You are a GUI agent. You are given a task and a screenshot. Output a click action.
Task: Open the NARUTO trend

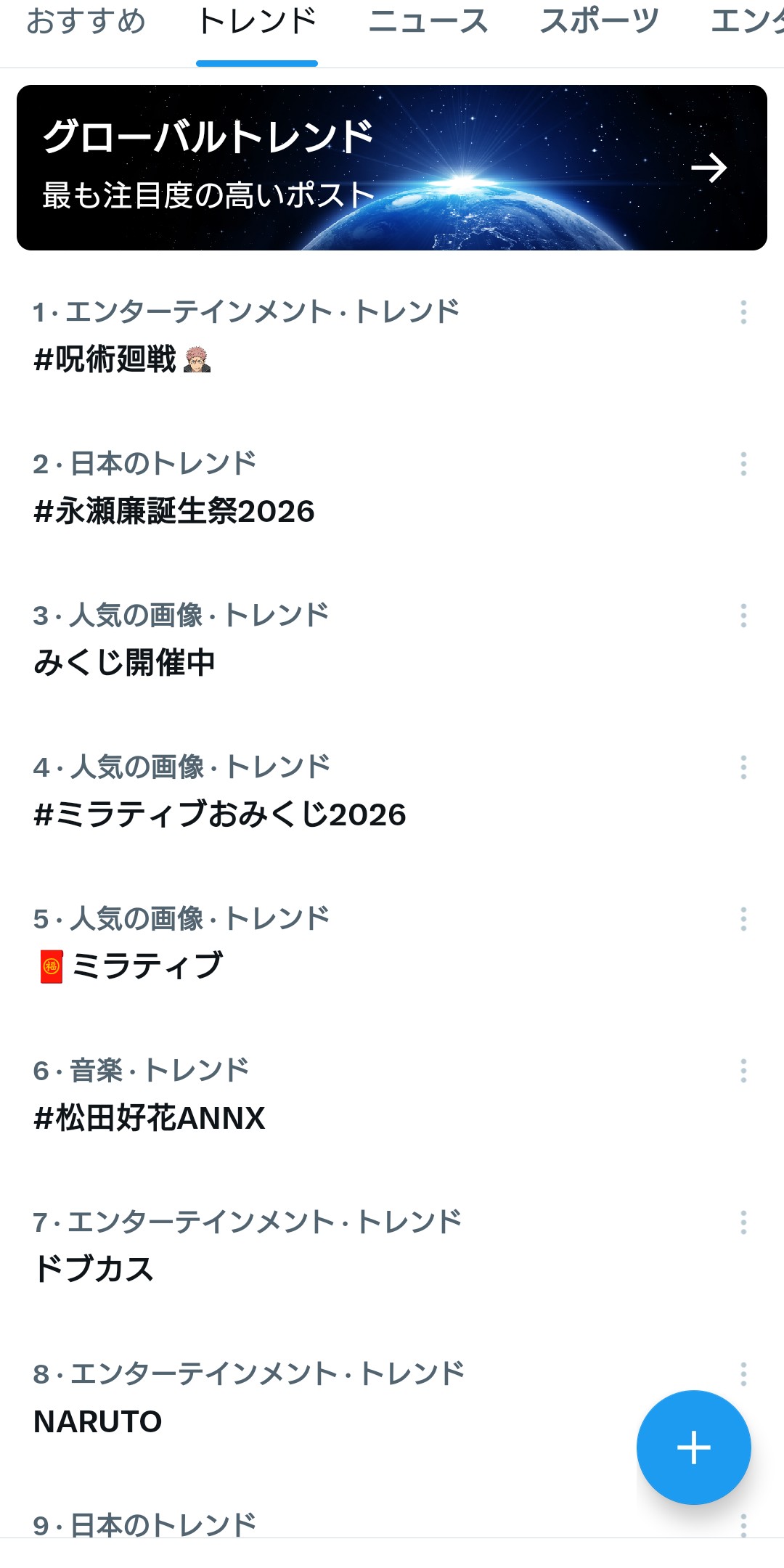[98, 1421]
